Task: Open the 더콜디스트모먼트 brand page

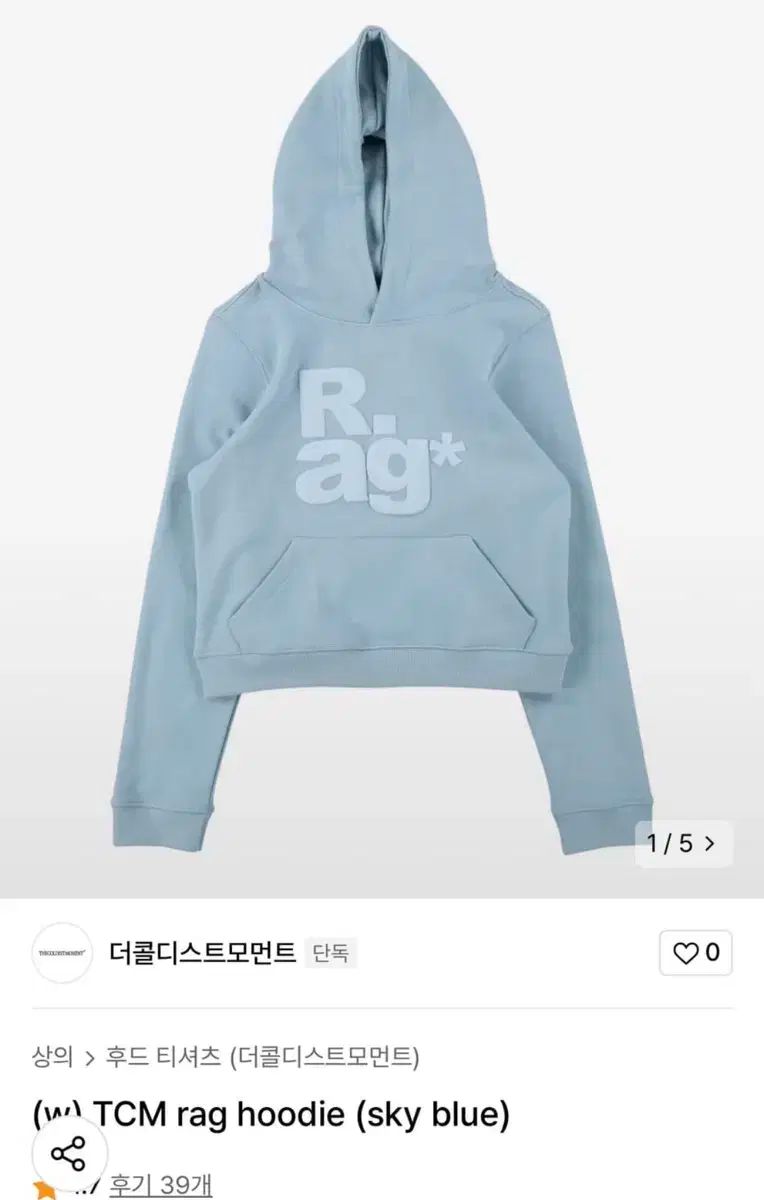Action: 203,953
